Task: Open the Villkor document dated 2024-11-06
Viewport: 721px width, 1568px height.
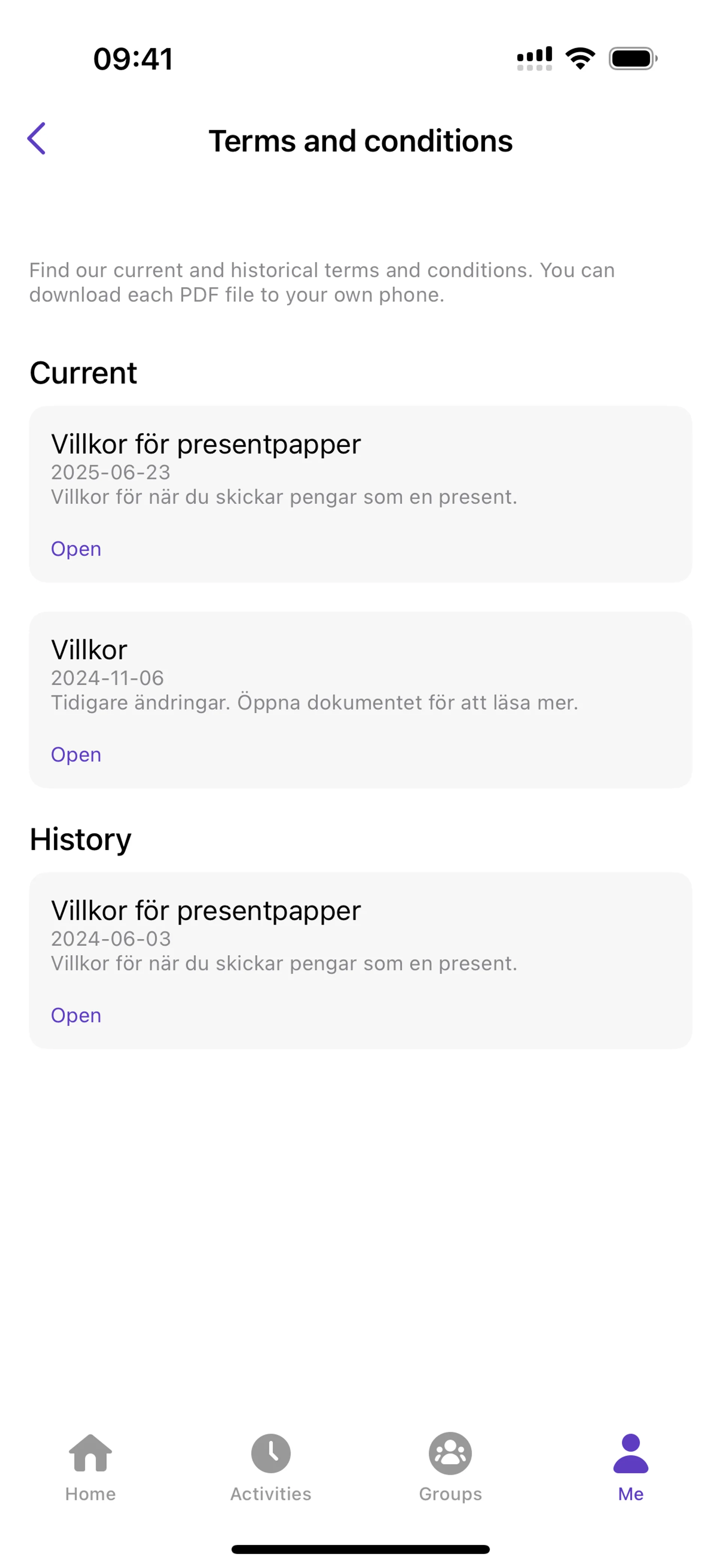Action: coord(76,755)
